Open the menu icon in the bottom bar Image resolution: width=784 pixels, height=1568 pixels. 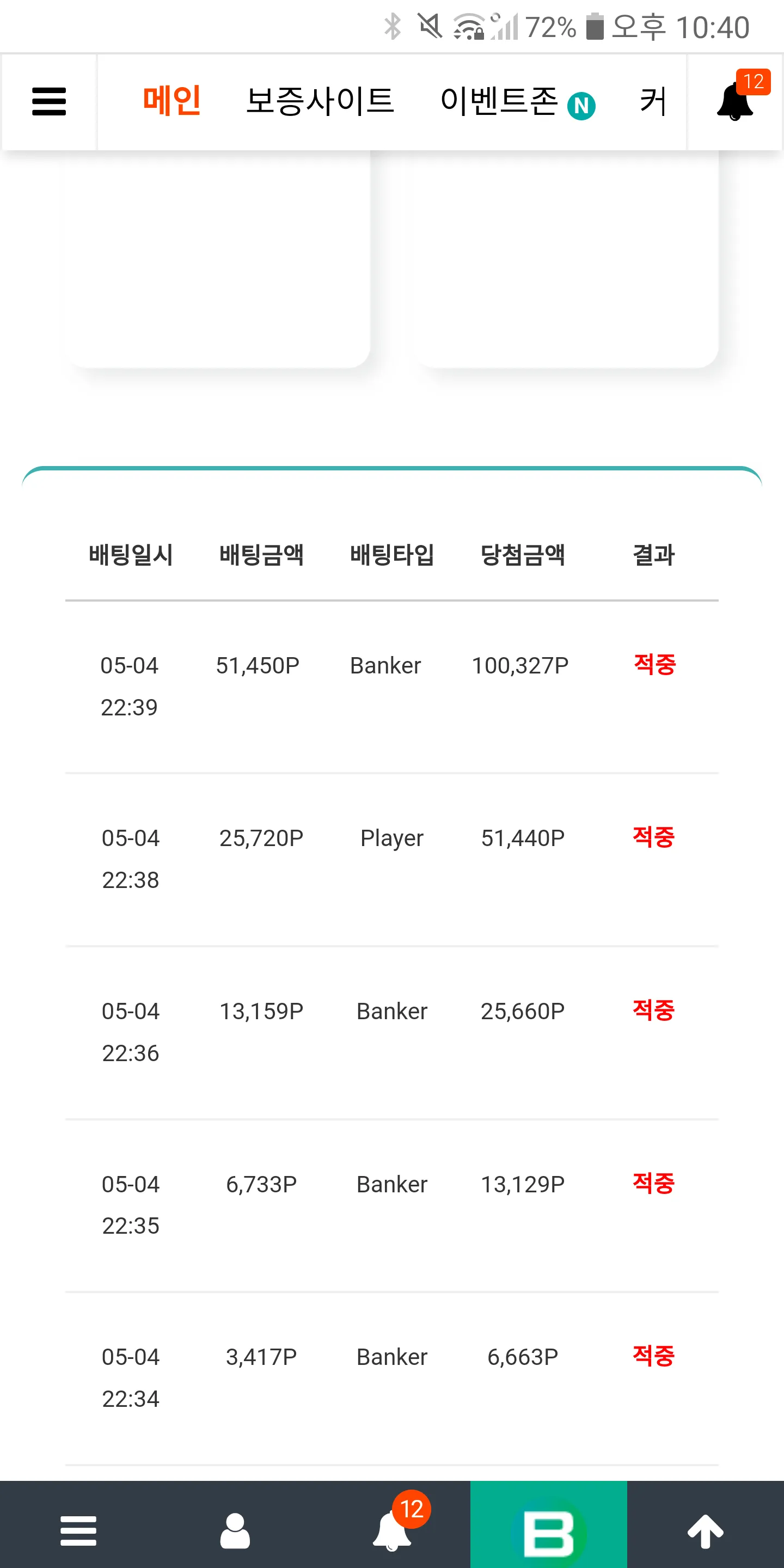coord(78,1531)
